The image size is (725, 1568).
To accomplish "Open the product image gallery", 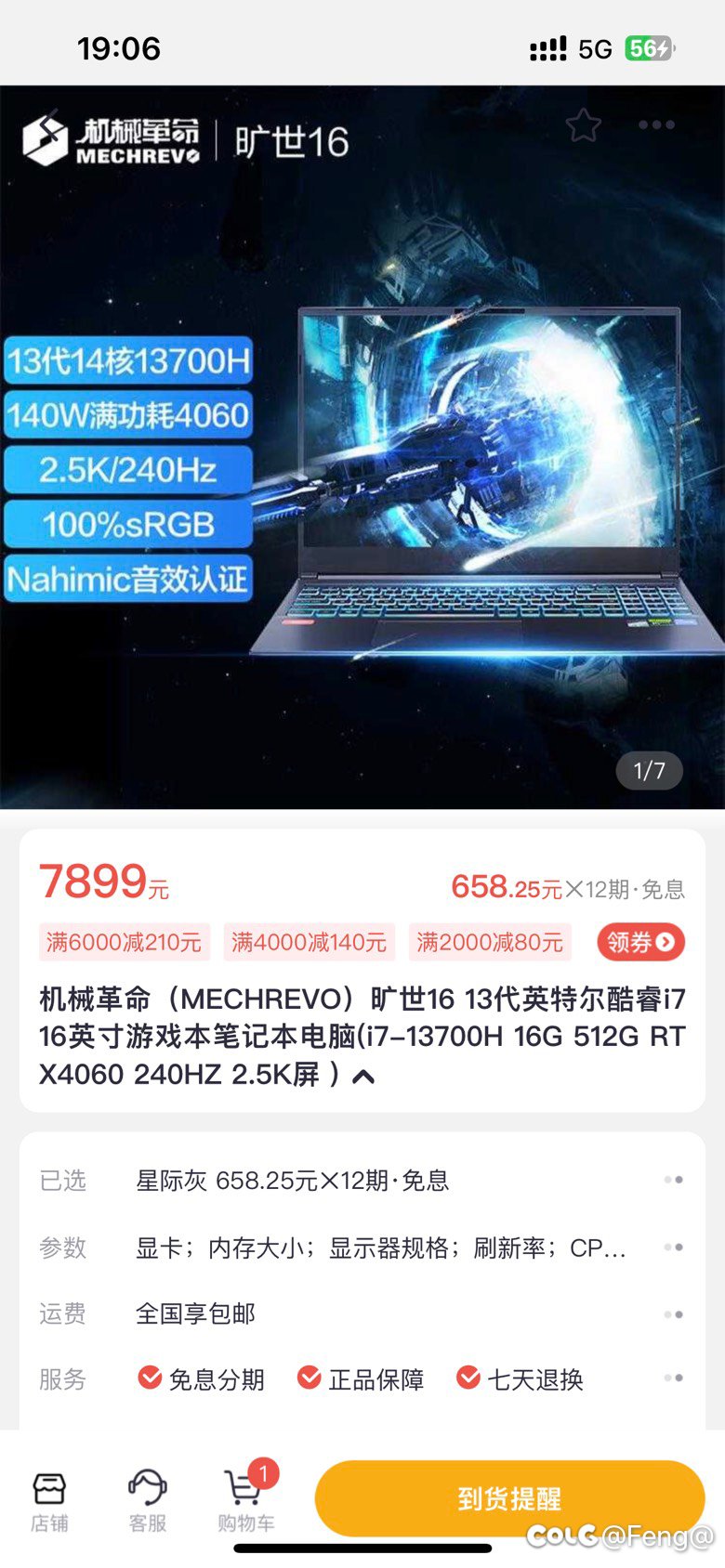I will pos(362,448).
